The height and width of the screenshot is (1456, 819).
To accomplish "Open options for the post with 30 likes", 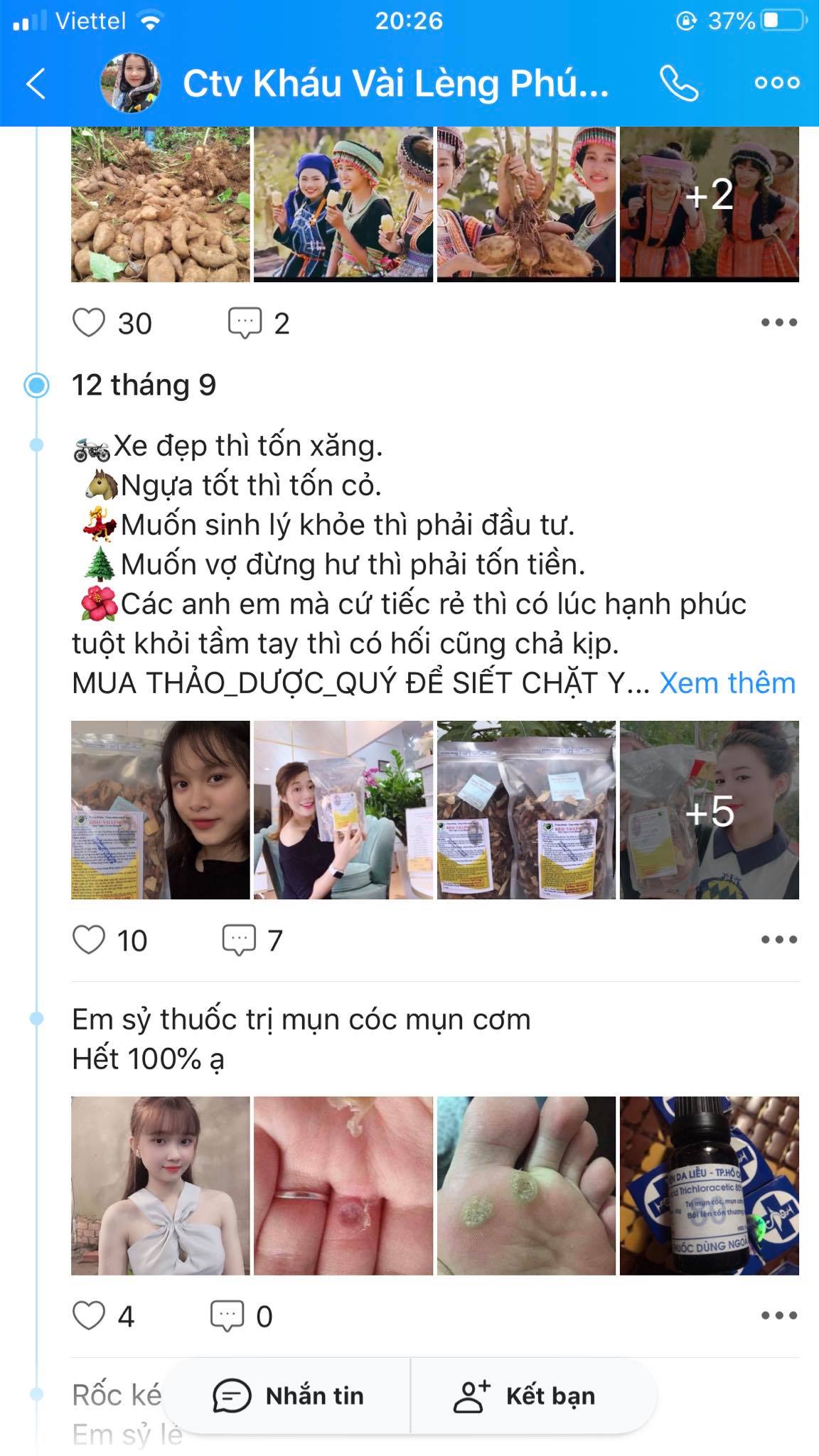I will pos(778,323).
